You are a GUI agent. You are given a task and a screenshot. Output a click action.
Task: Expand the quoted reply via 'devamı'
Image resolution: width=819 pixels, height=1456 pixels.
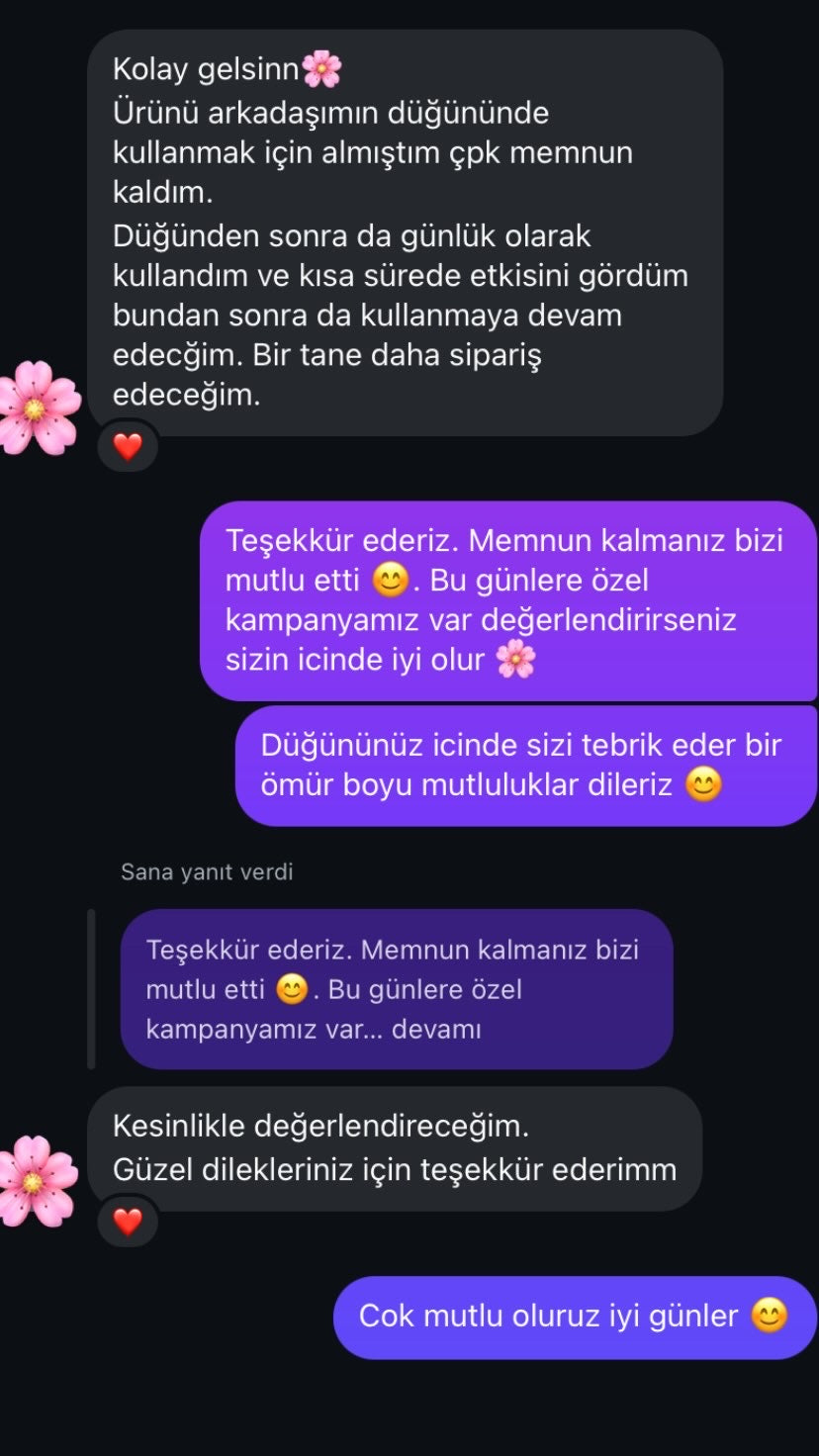click(x=436, y=1029)
